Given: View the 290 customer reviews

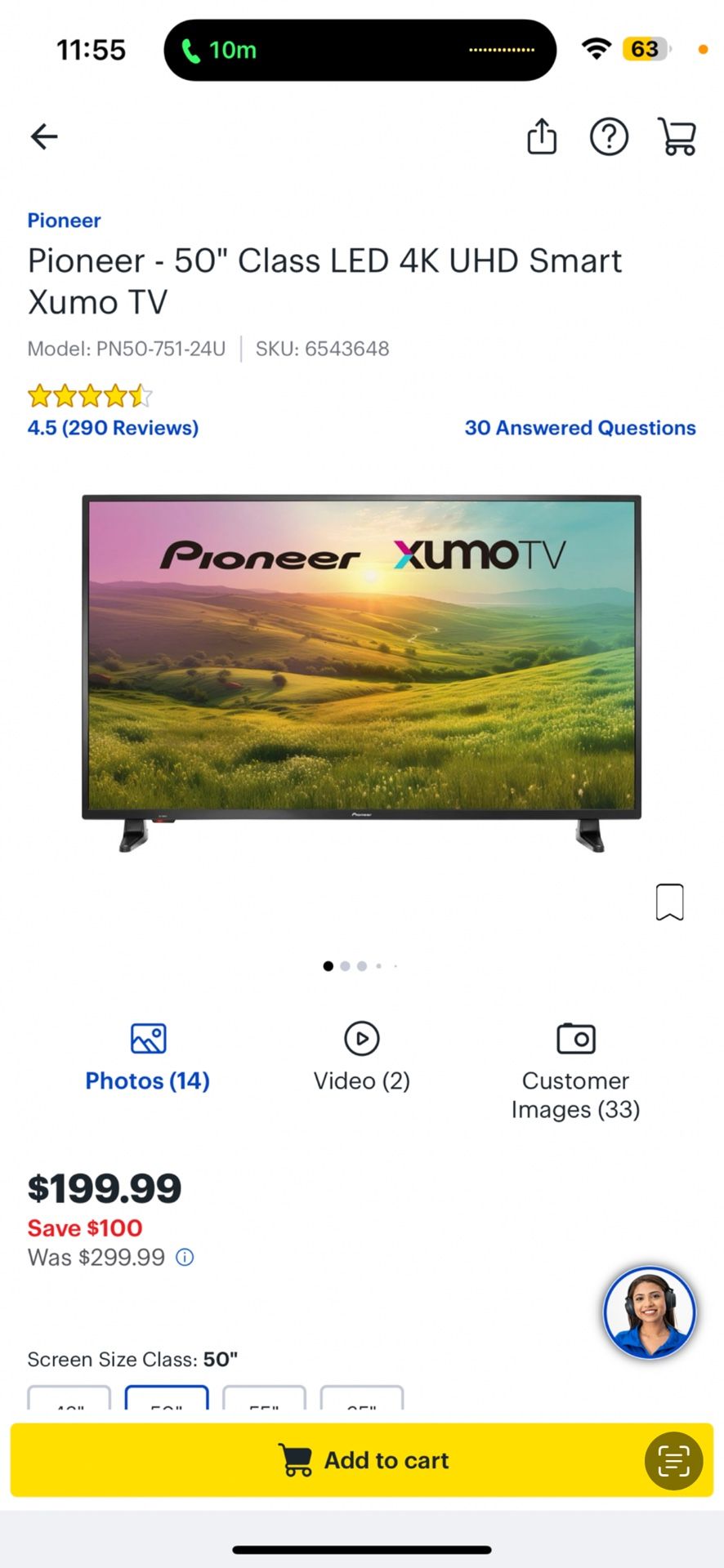Looking at the screenshot, I should coord(113,427).
